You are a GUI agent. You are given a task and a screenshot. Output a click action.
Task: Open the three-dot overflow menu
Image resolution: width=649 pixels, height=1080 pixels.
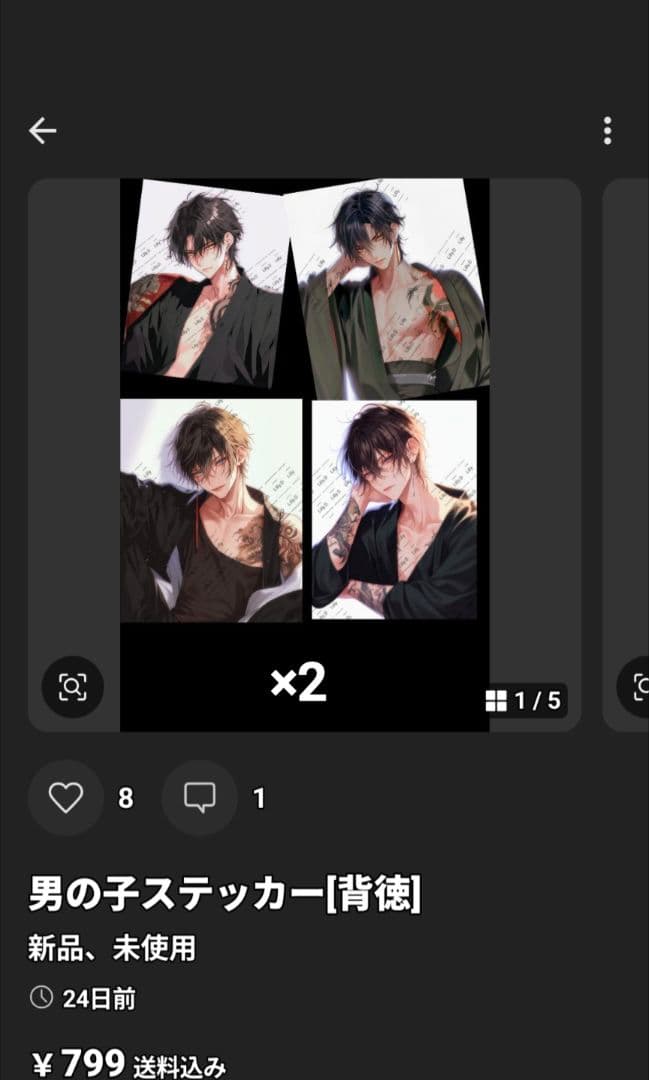[x=607, y=130]
